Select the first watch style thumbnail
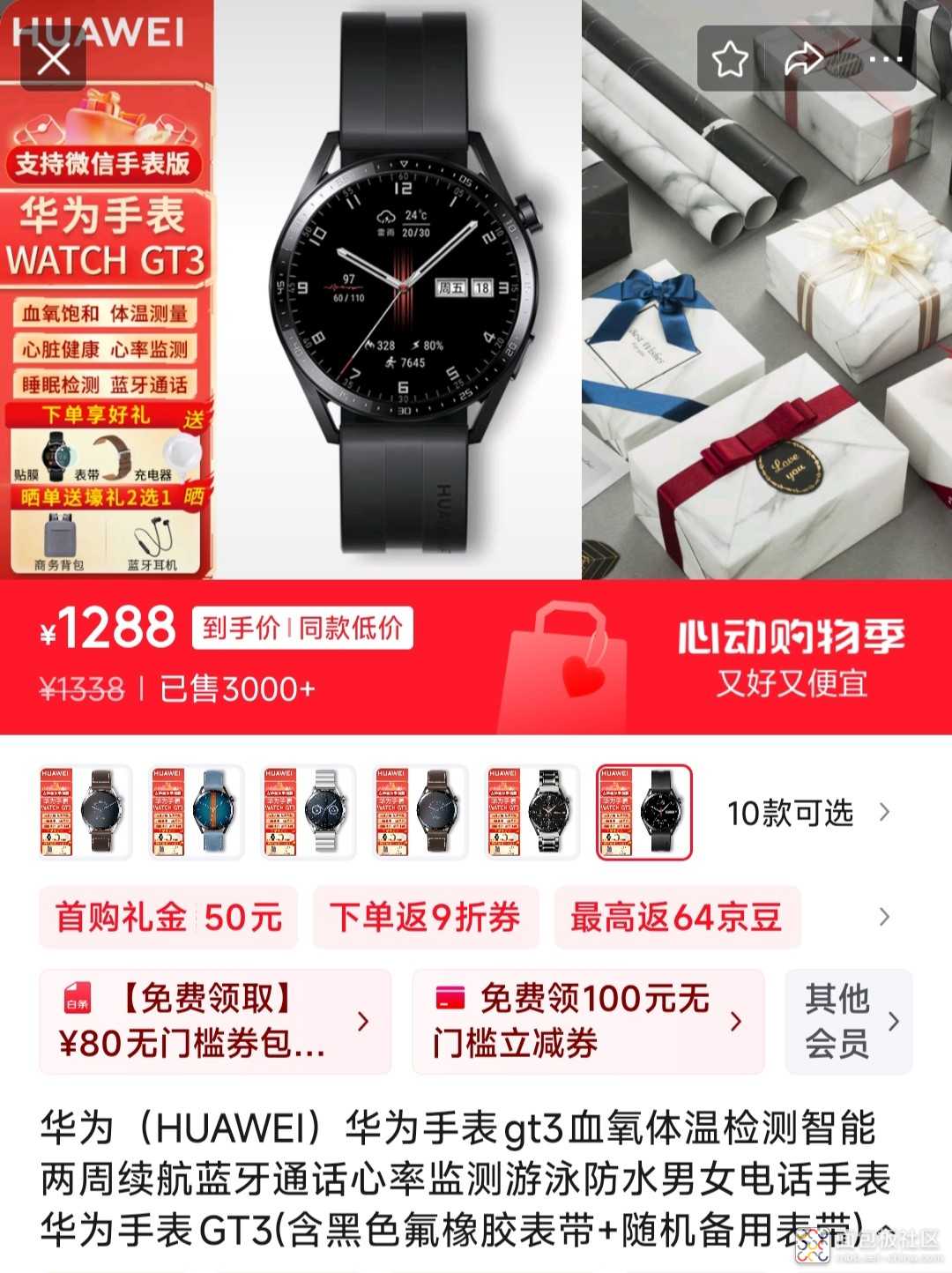952x1273 pixels. 86,812
